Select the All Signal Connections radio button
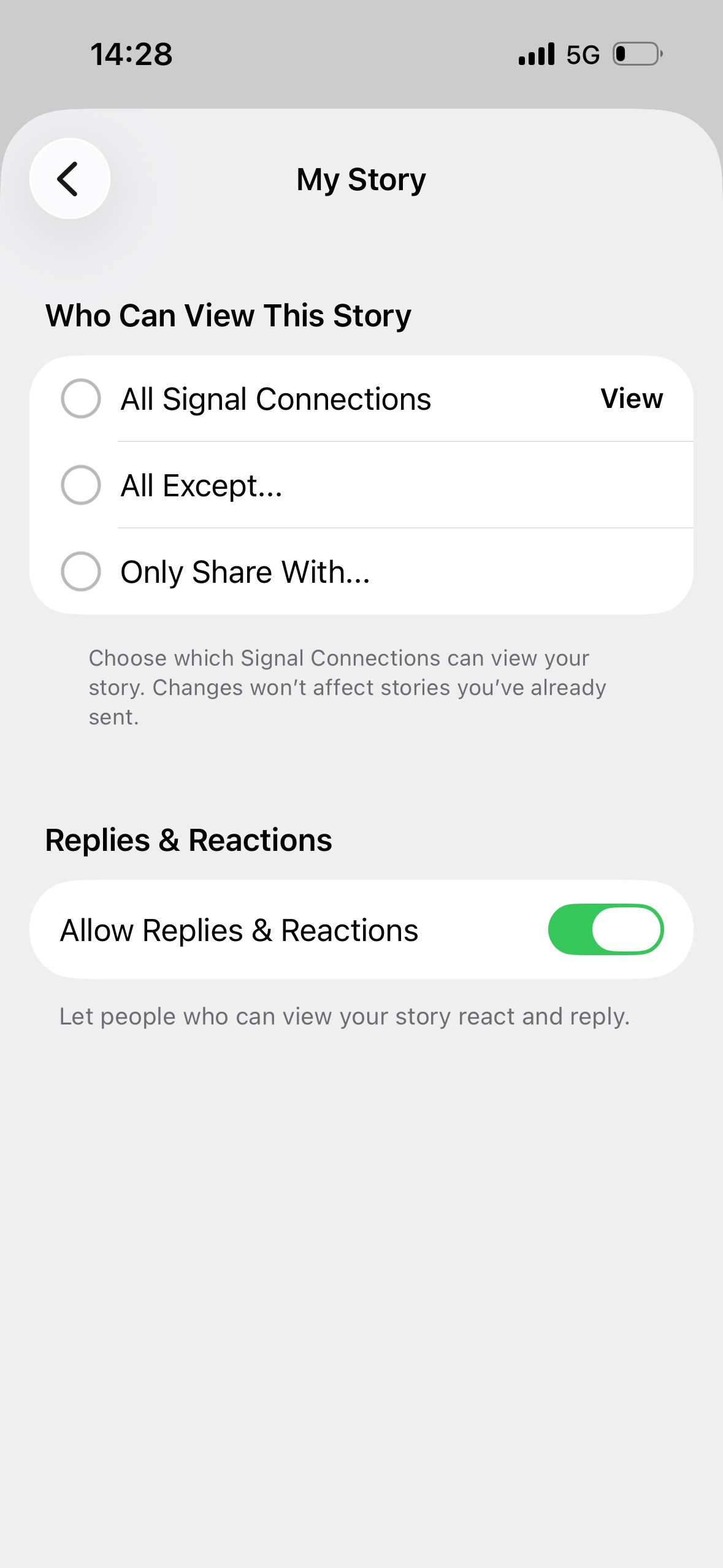The height and width of the screenshot is (1568, 723). (x=80, y=399)
